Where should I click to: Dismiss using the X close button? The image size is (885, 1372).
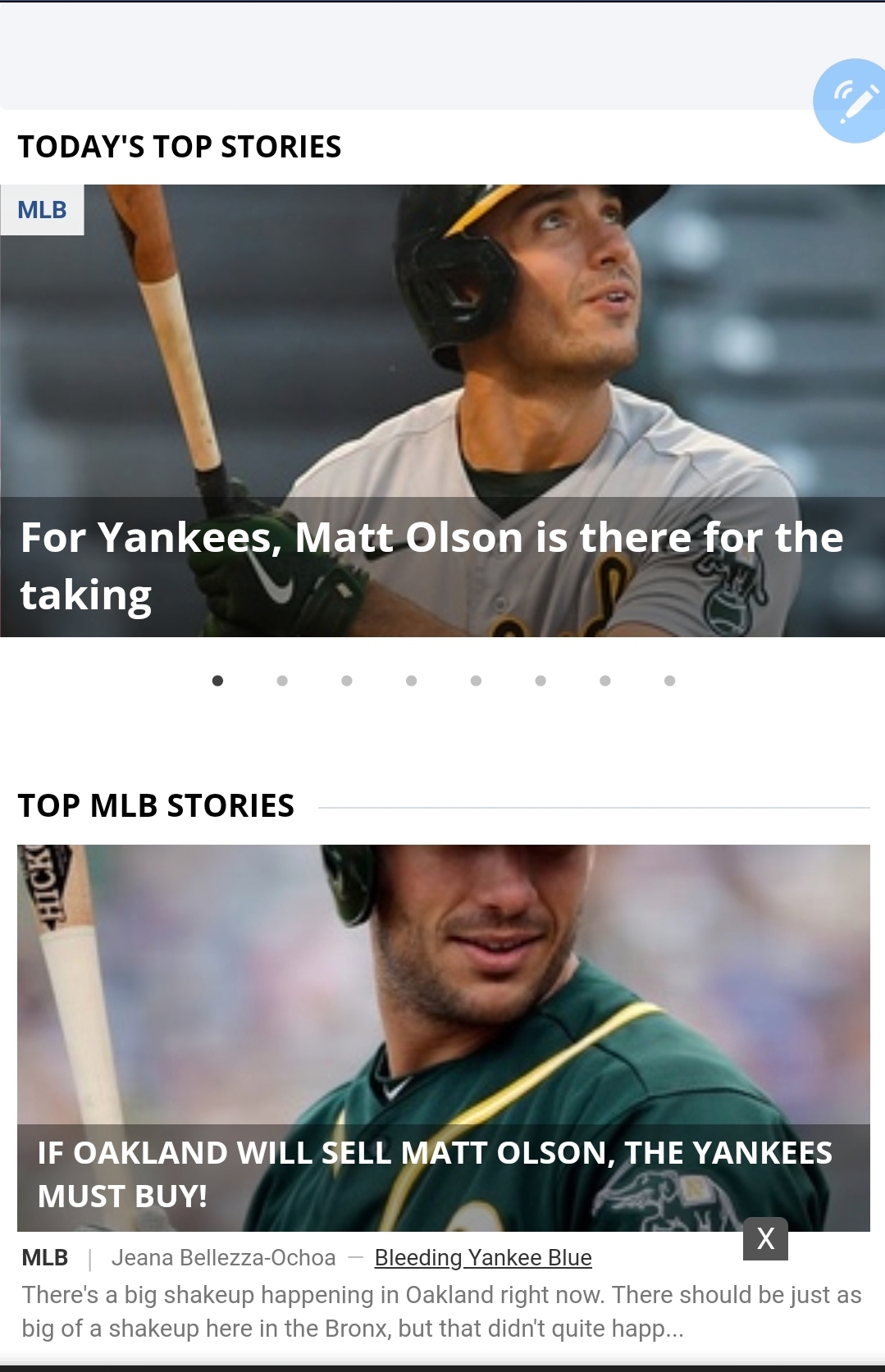(765, 1238)
